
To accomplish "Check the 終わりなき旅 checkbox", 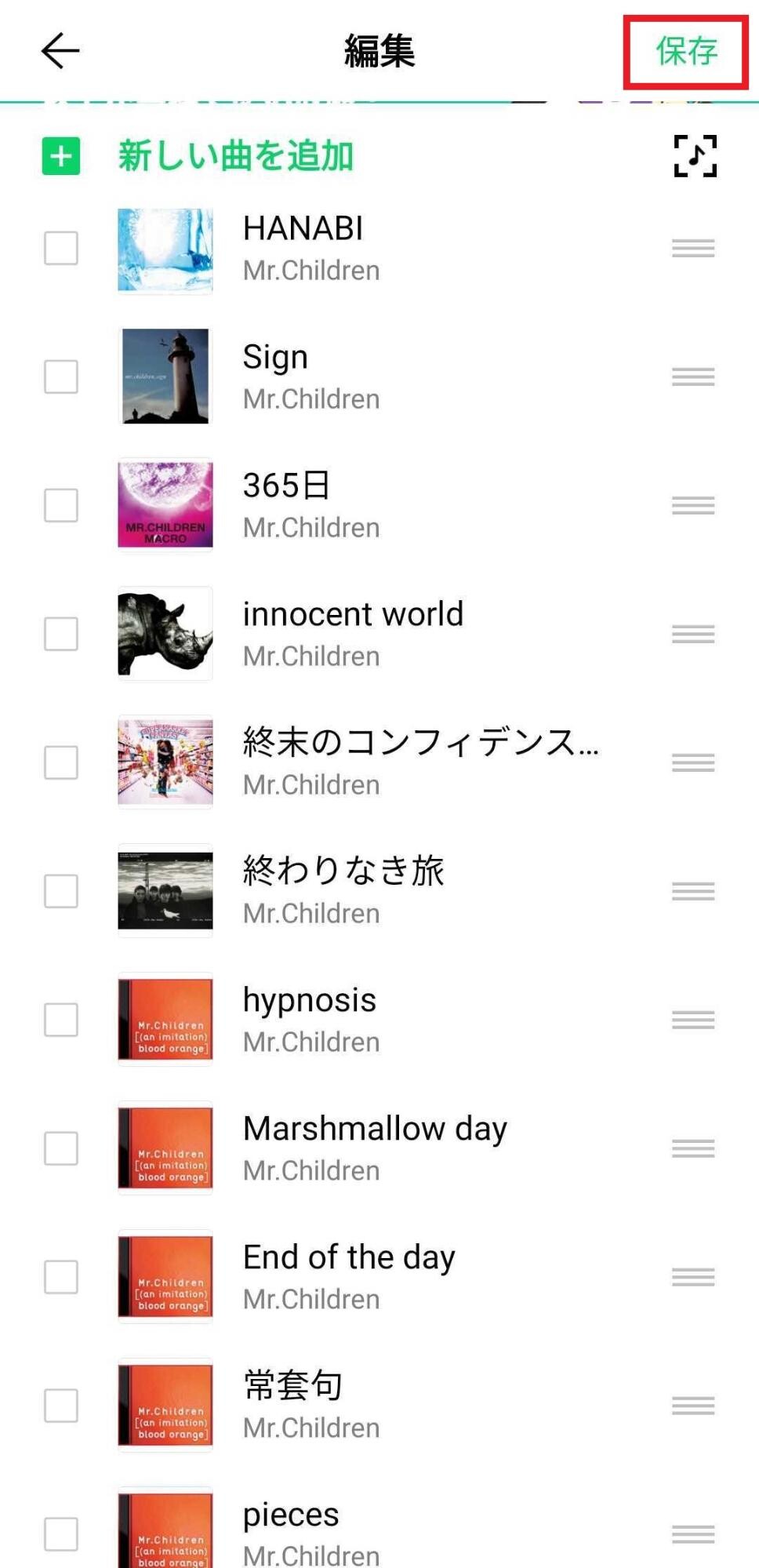I will point(61,891).
